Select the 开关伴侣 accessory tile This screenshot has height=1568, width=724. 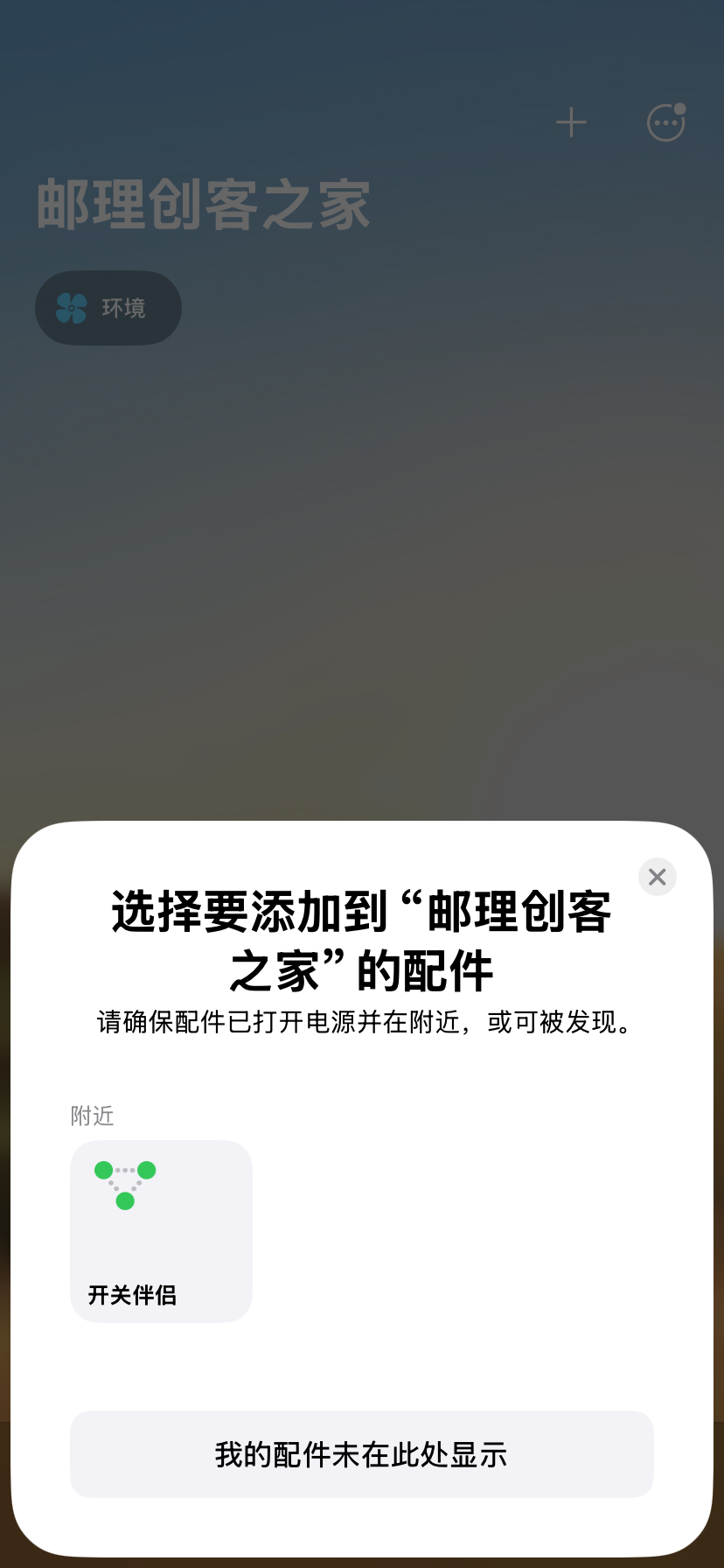pos(161,1231)
